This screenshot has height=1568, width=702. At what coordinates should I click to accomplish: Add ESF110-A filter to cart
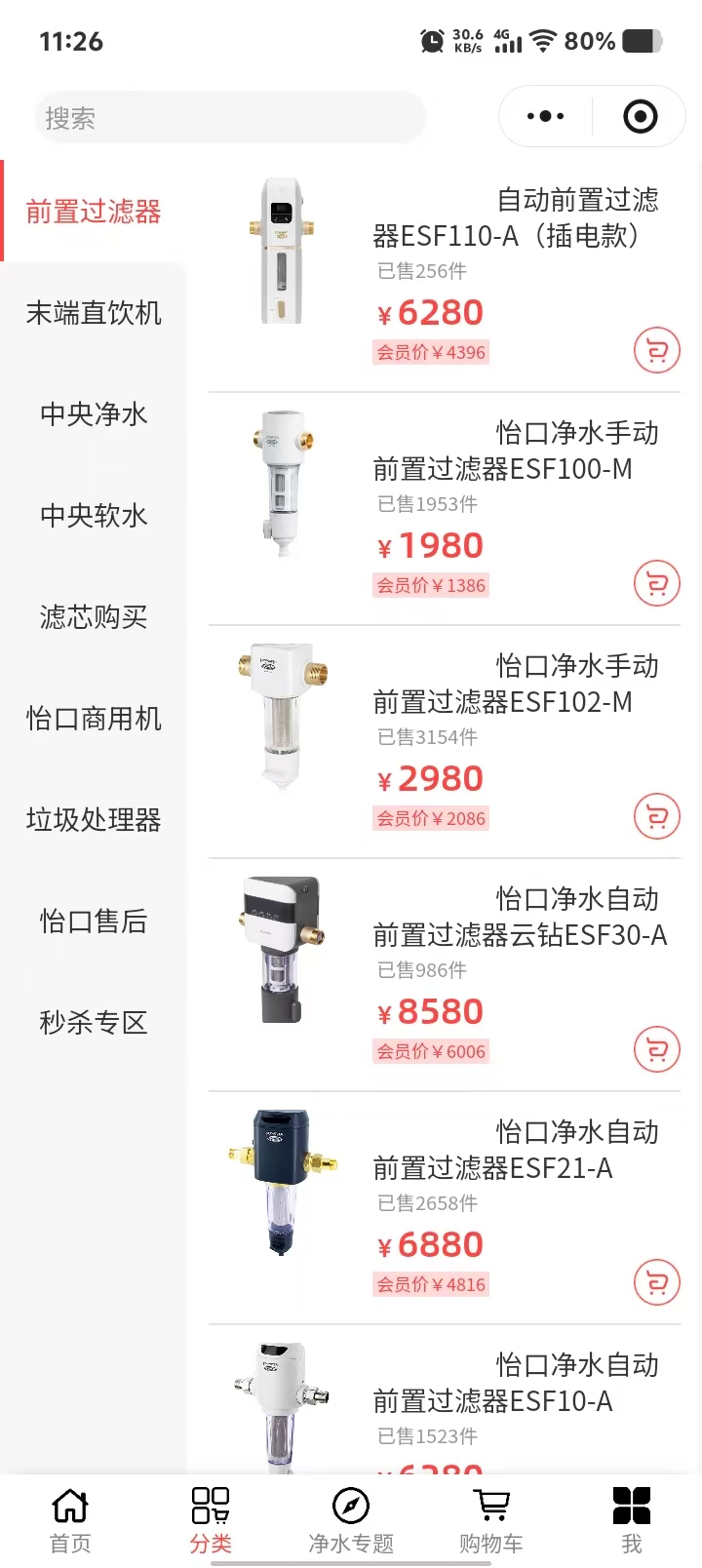click(x=657, y=350)
